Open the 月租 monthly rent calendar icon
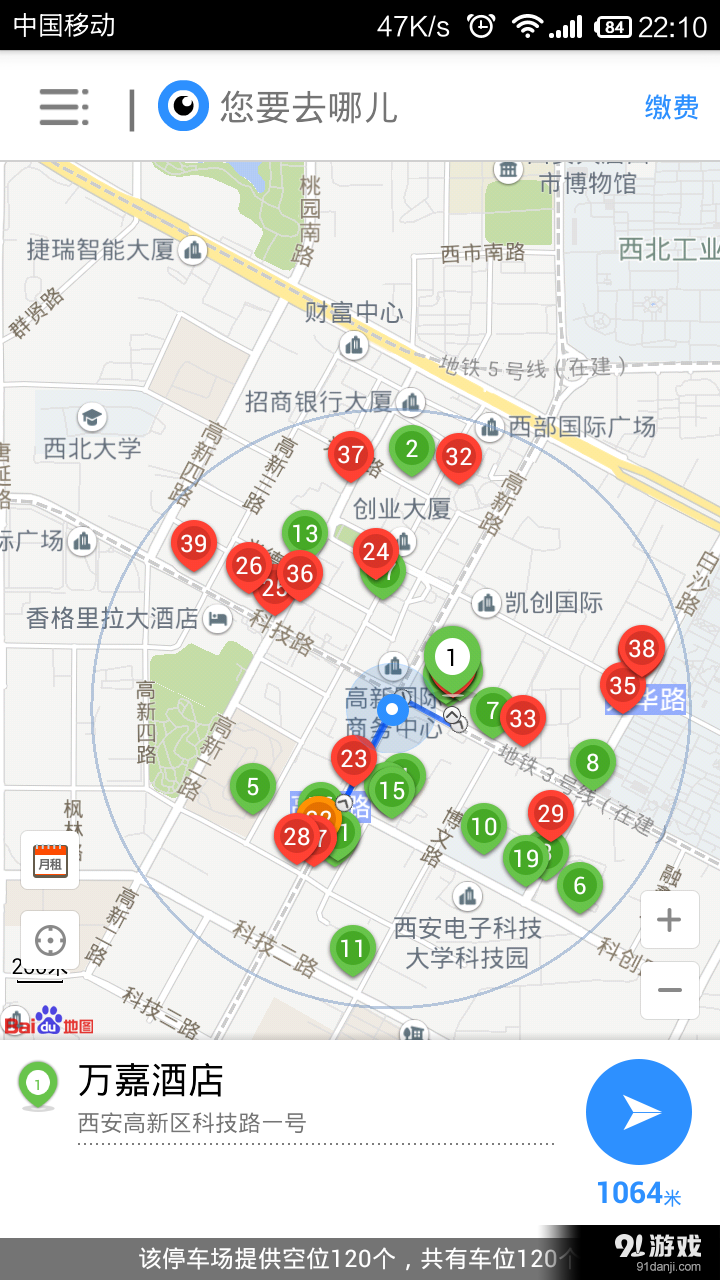This screenshot has height=1280, width=720. (x=49, y=862)
